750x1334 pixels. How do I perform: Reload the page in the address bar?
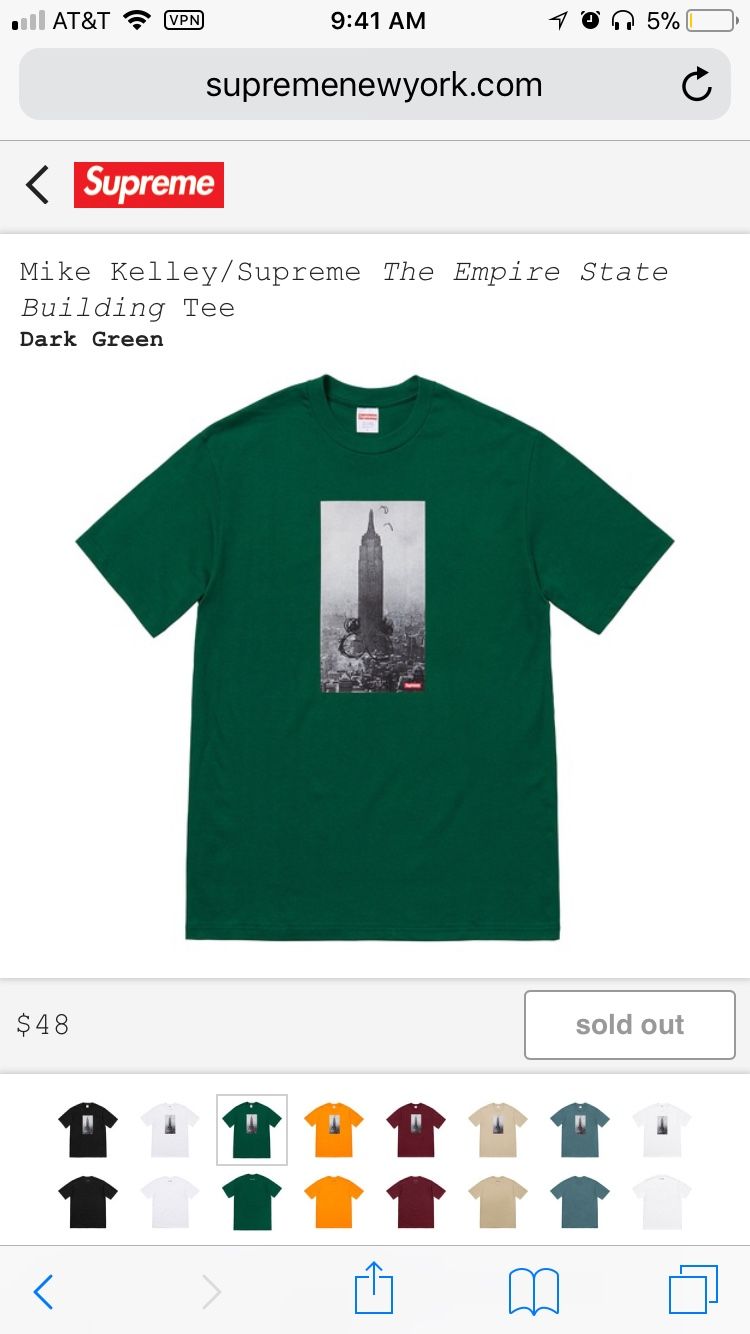tap(697, 85)
